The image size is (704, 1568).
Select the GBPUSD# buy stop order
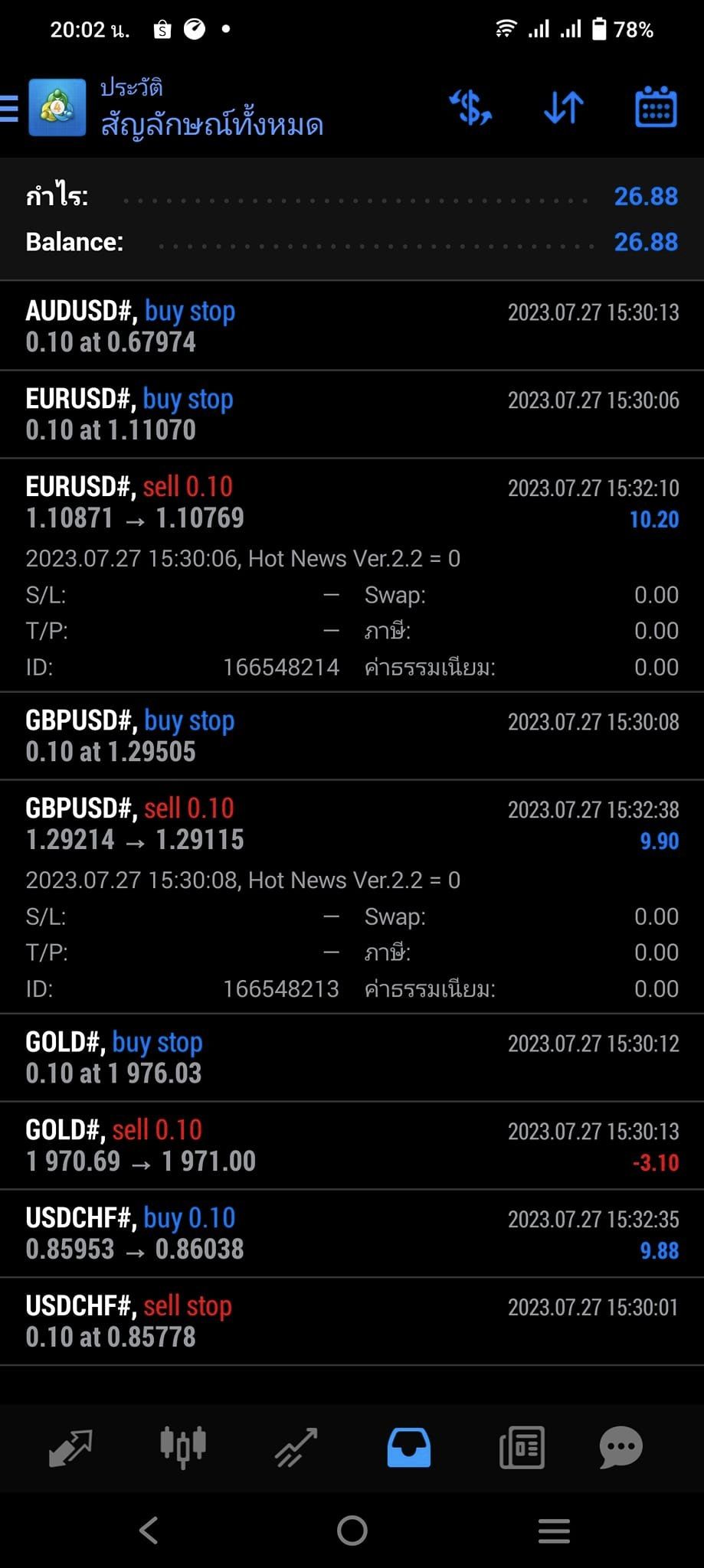point(352,736)
